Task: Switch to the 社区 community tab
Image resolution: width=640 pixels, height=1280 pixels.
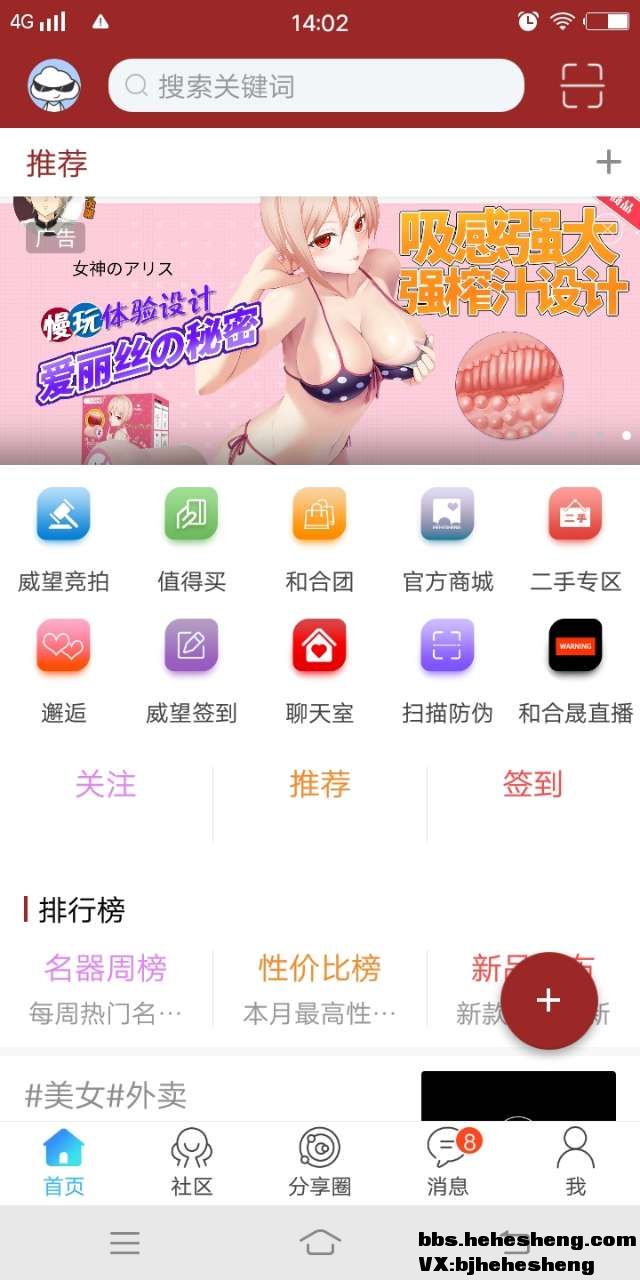Action: coord(191,1163)
